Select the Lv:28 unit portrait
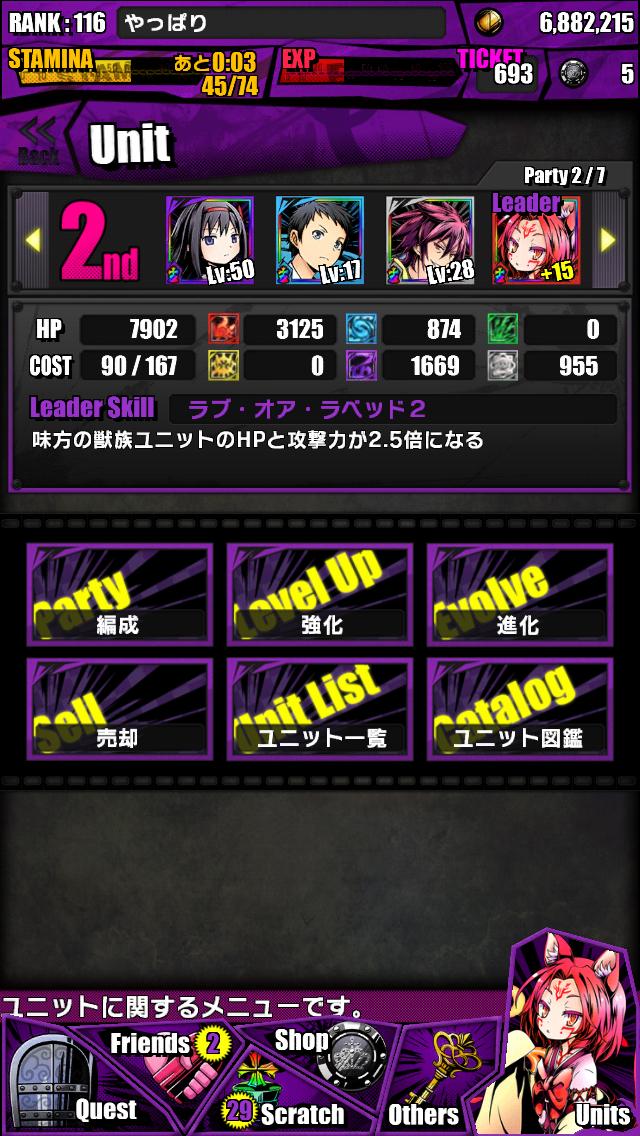 [430, 240]
